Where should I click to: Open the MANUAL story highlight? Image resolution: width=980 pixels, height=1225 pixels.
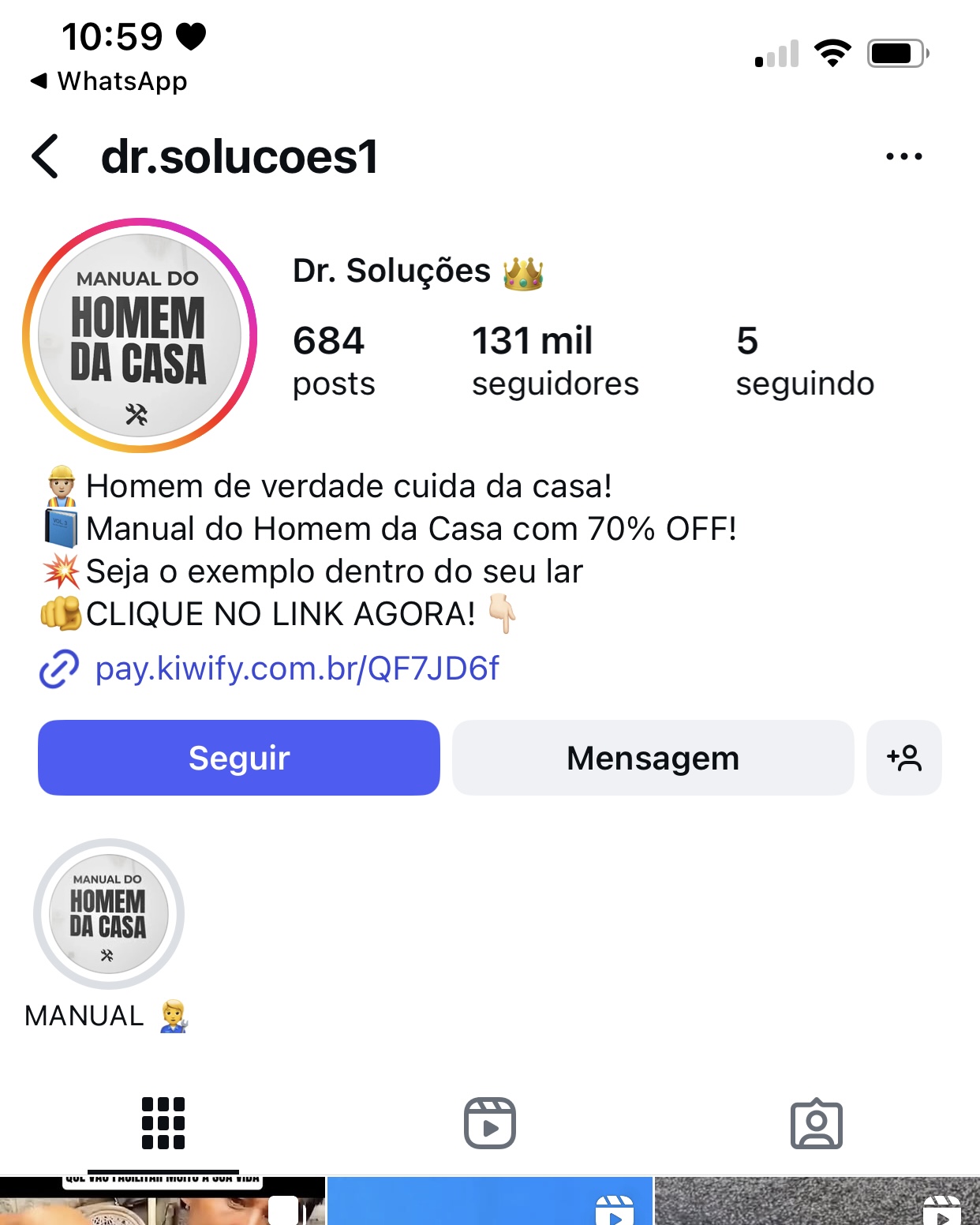pyautogui.click(x=108, y=914)
